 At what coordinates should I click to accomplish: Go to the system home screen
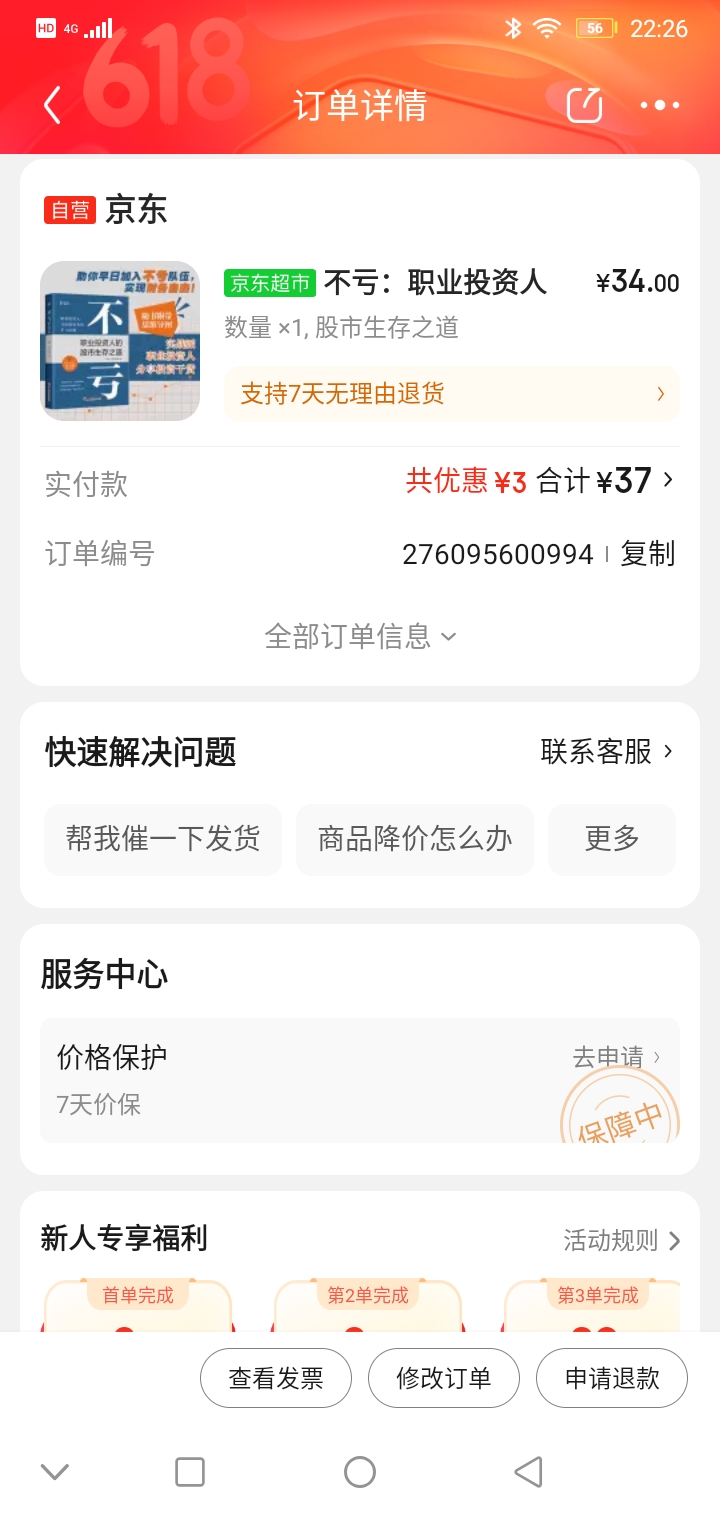point(360,1472)
